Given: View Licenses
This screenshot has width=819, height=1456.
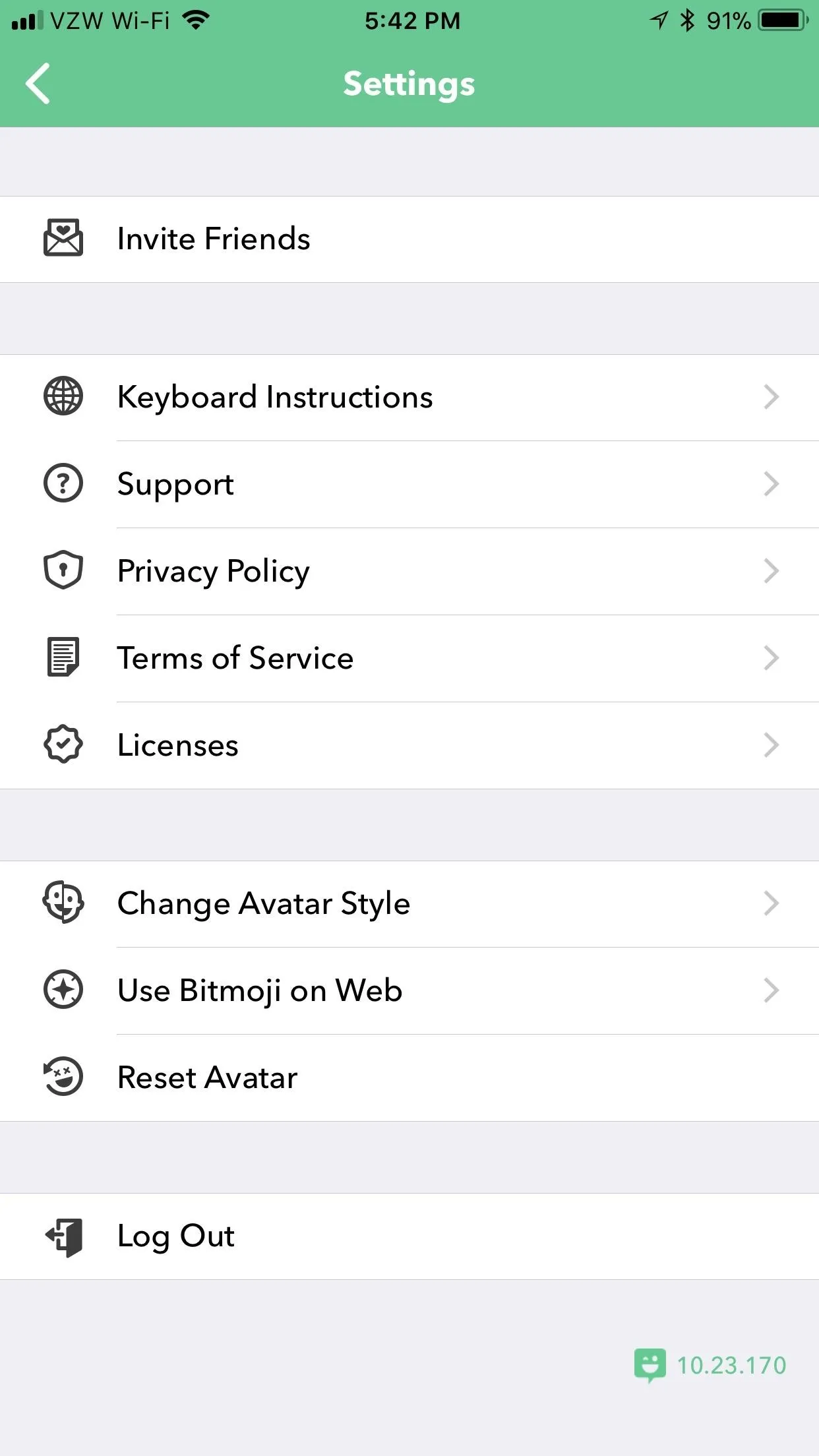Looking at the screenshot, I should [409, 745].
